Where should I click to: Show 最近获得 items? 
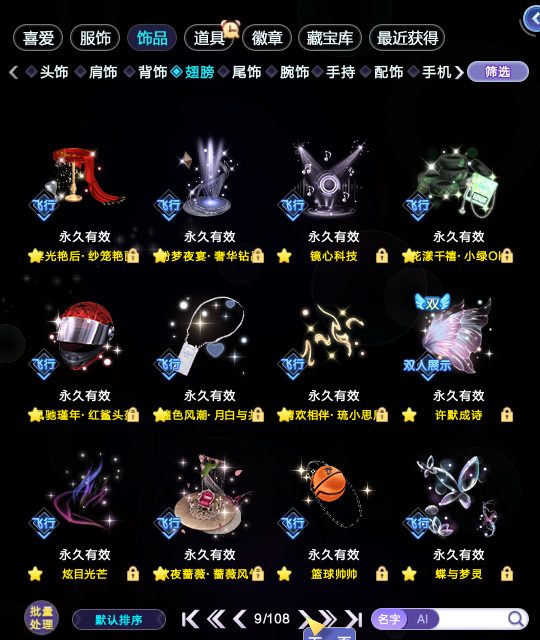tap(407, 38)
